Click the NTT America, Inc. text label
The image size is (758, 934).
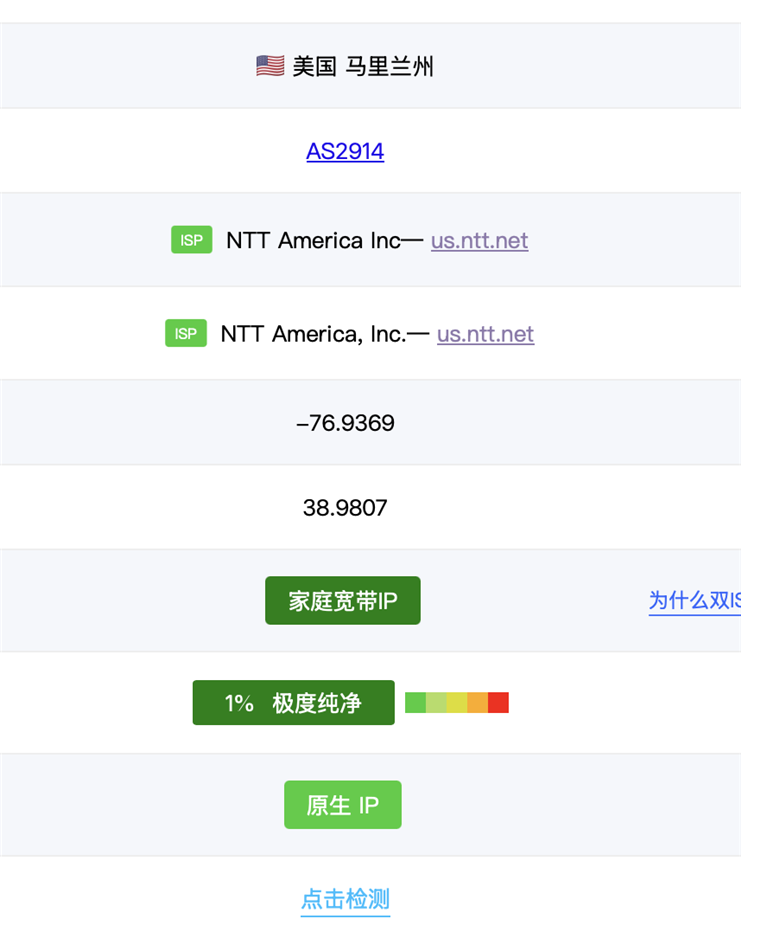(316, 333)
